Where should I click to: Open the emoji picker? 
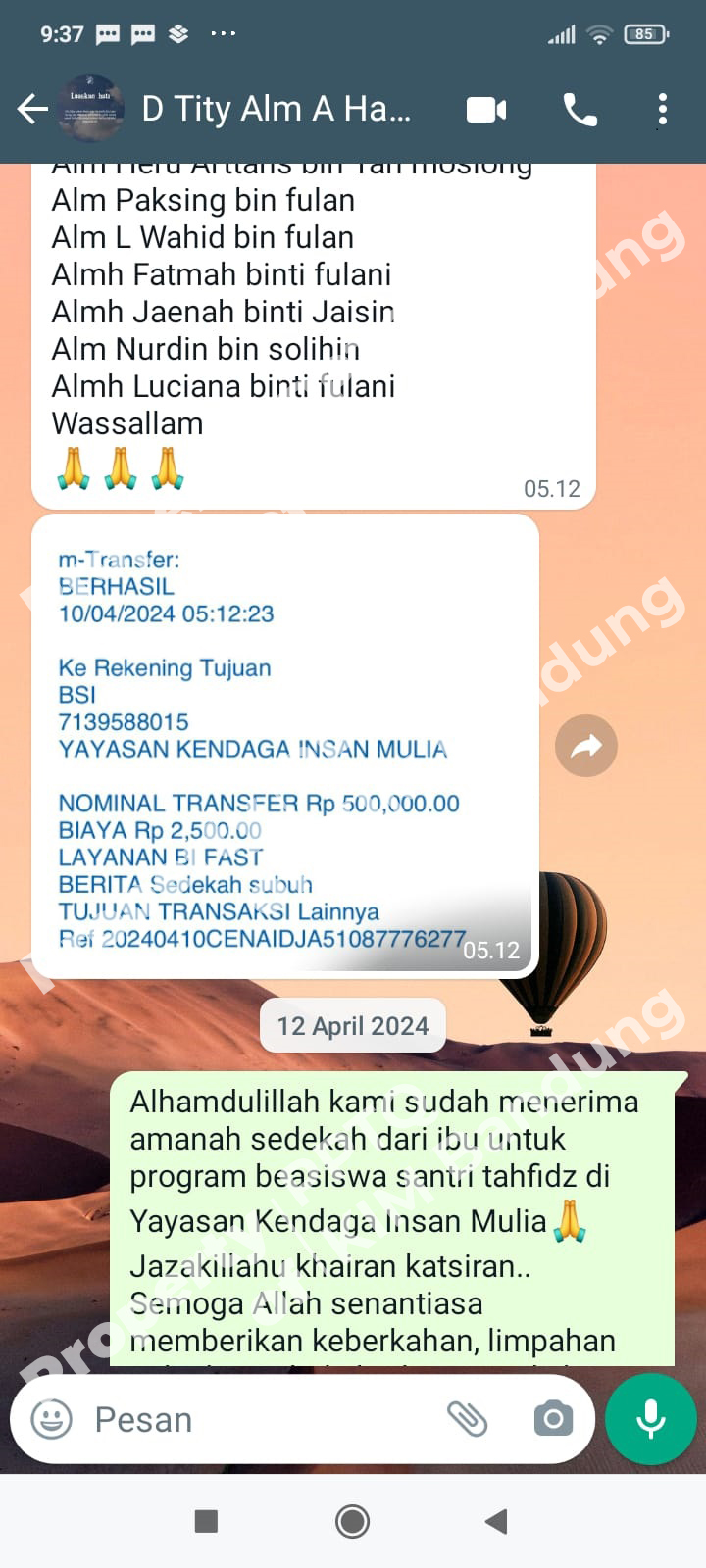(x=52, y=1419)
